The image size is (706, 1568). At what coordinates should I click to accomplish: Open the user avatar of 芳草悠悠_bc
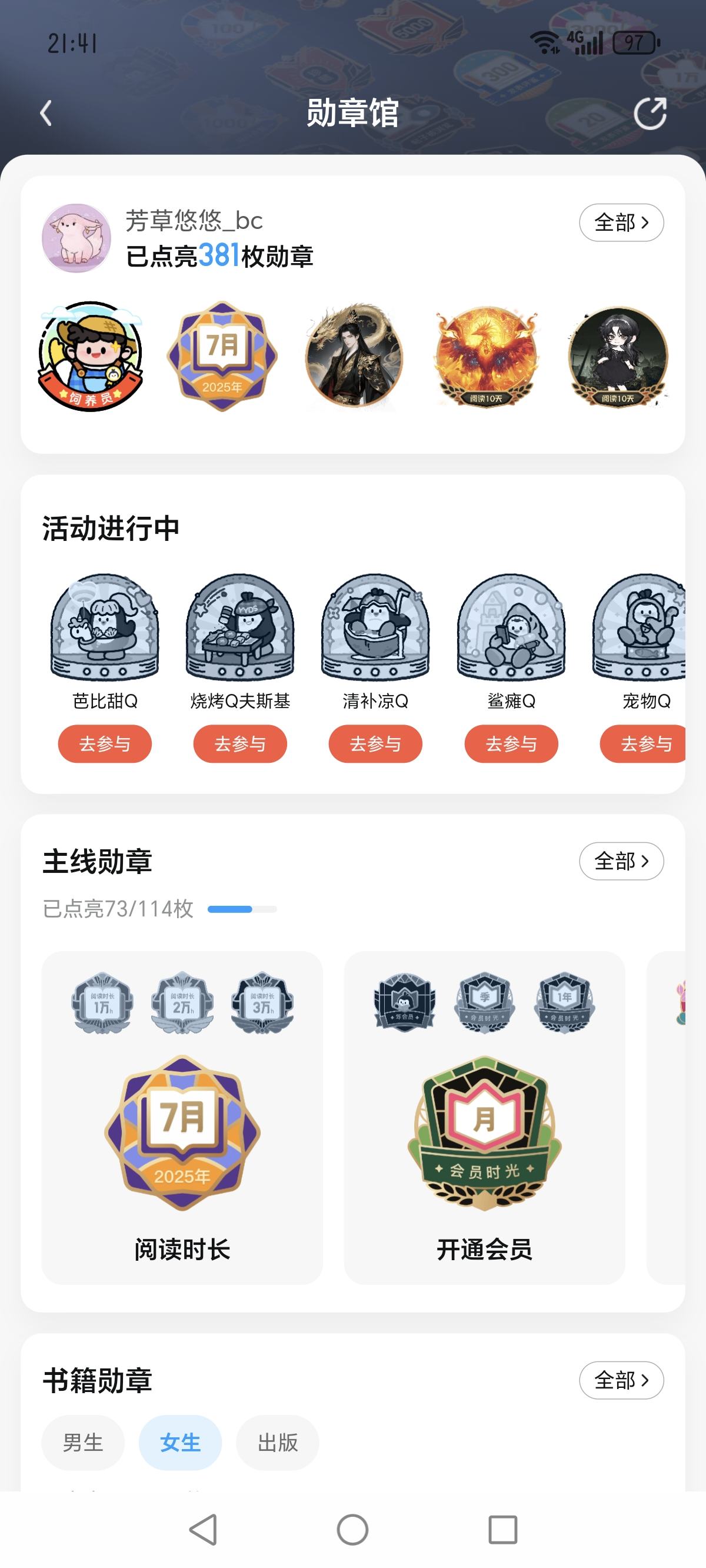76,238
